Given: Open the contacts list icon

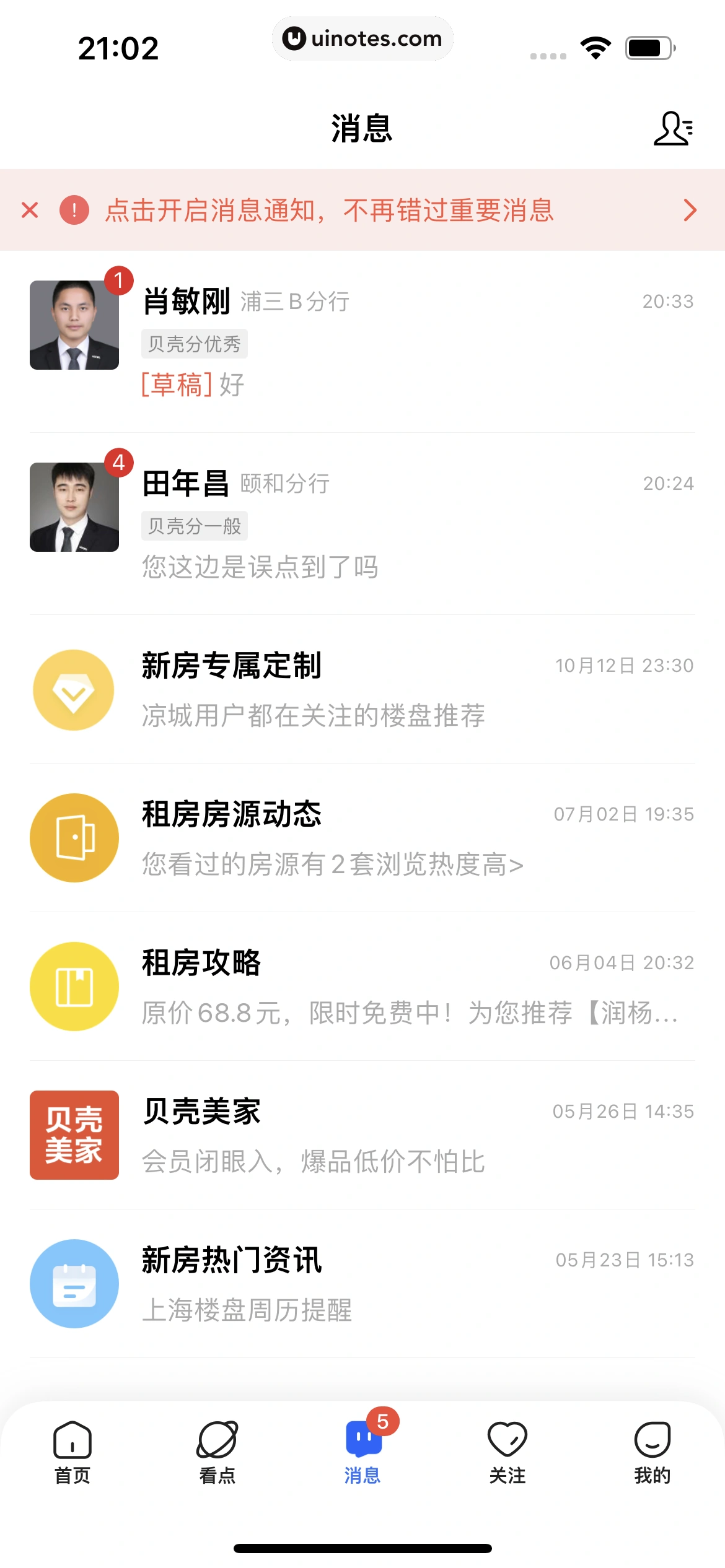Looking at the screenshot, I should pos(673,129).
